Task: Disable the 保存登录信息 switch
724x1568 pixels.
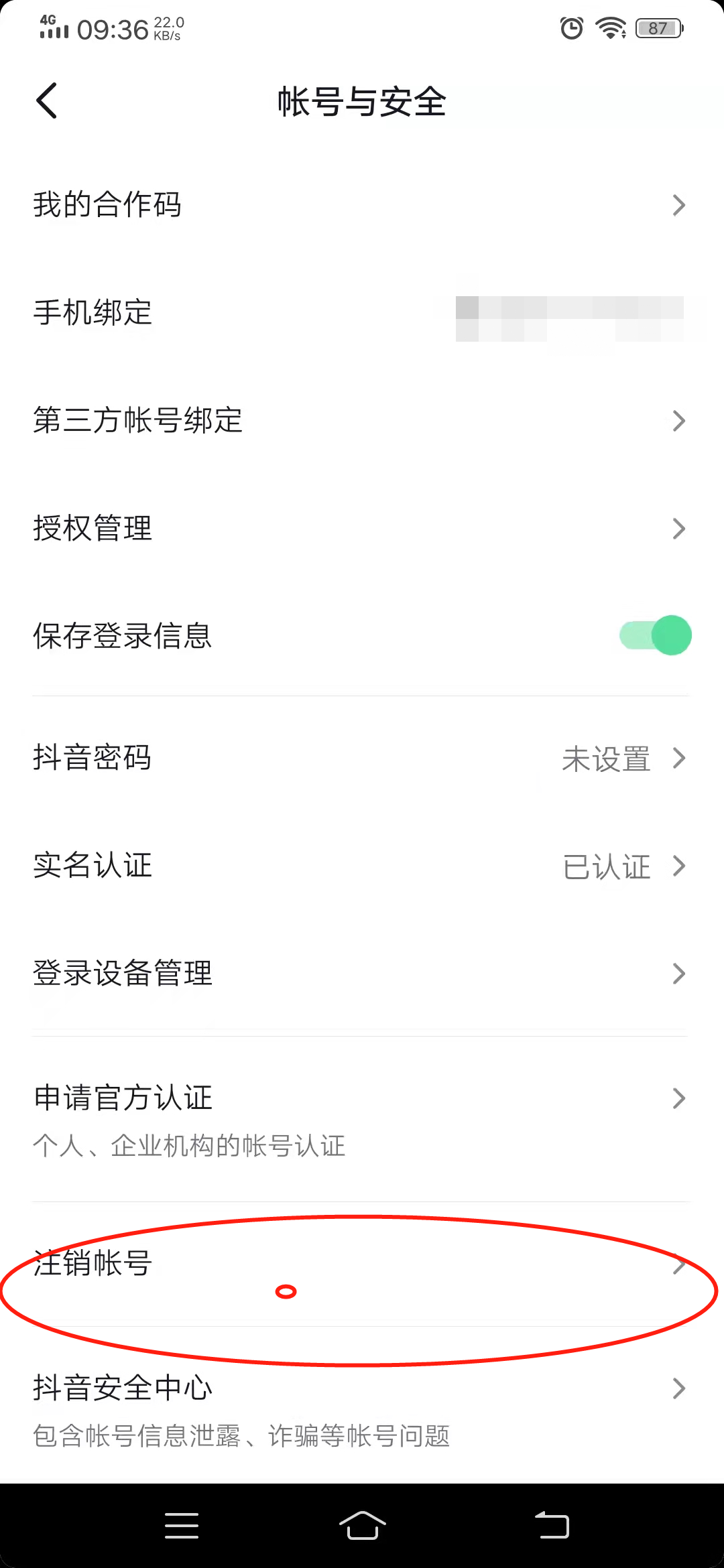Action: coord(654,635)
